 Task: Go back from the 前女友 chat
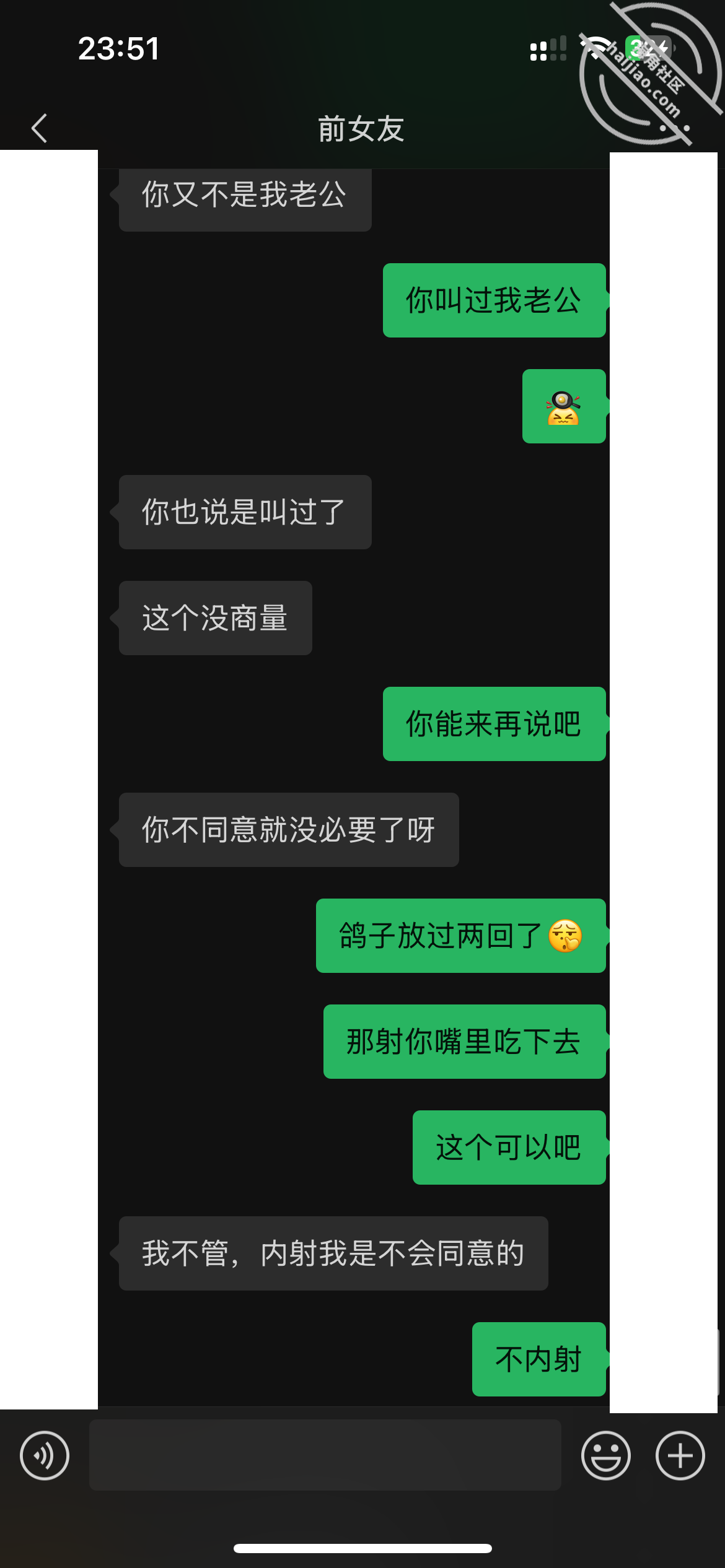40,128
